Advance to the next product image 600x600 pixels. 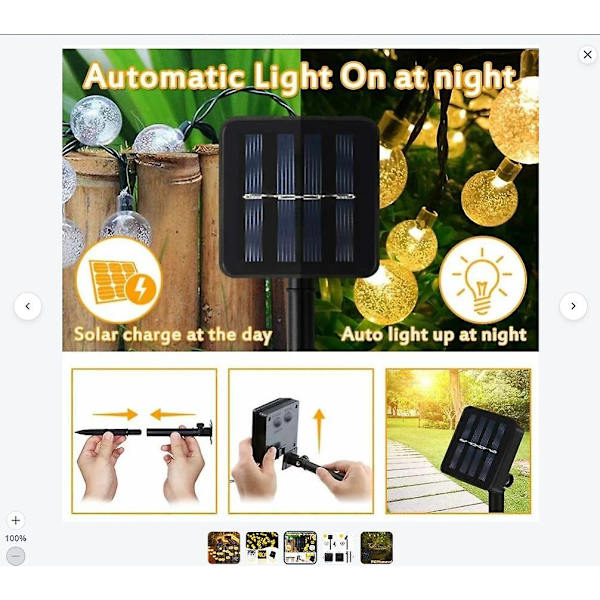point(573,306)
